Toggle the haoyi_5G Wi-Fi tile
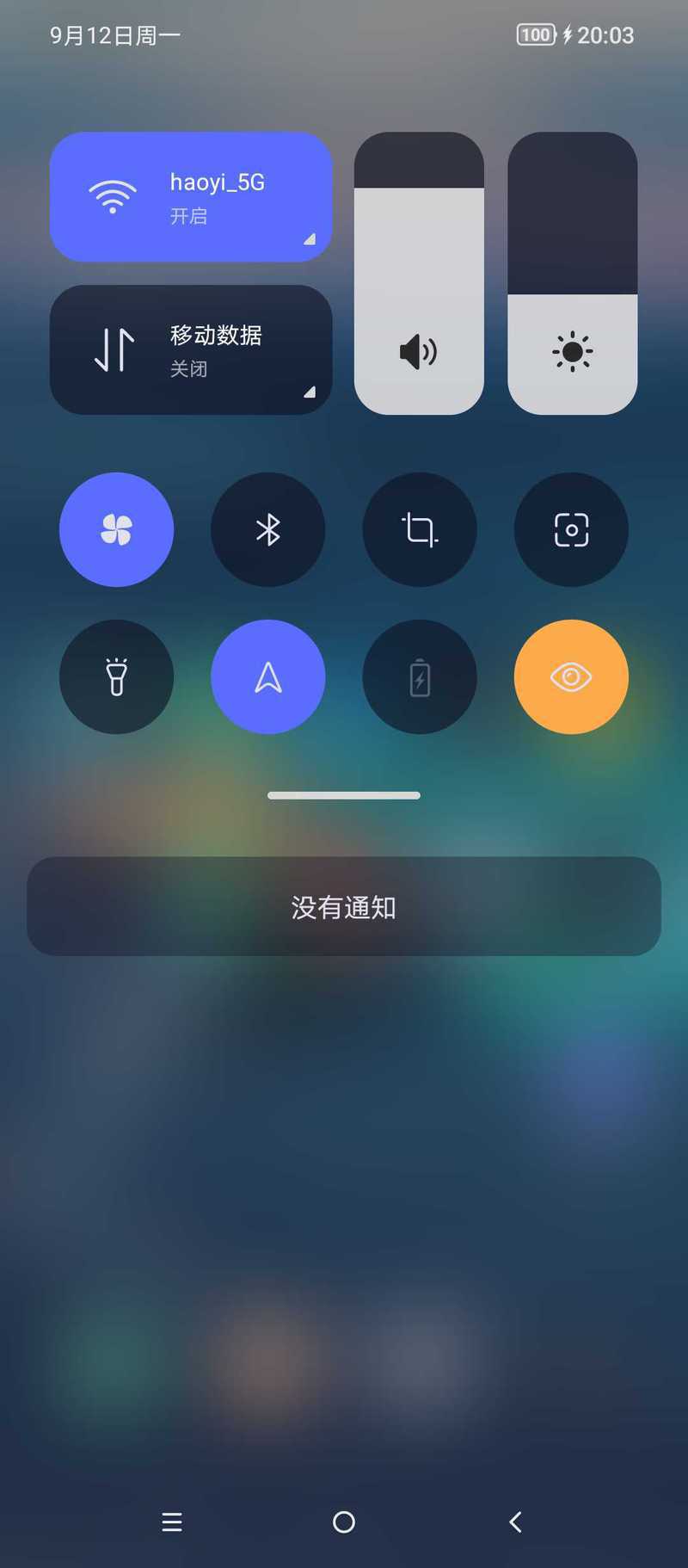Viewport: 688px width, 1568px height. pos(191,197)
